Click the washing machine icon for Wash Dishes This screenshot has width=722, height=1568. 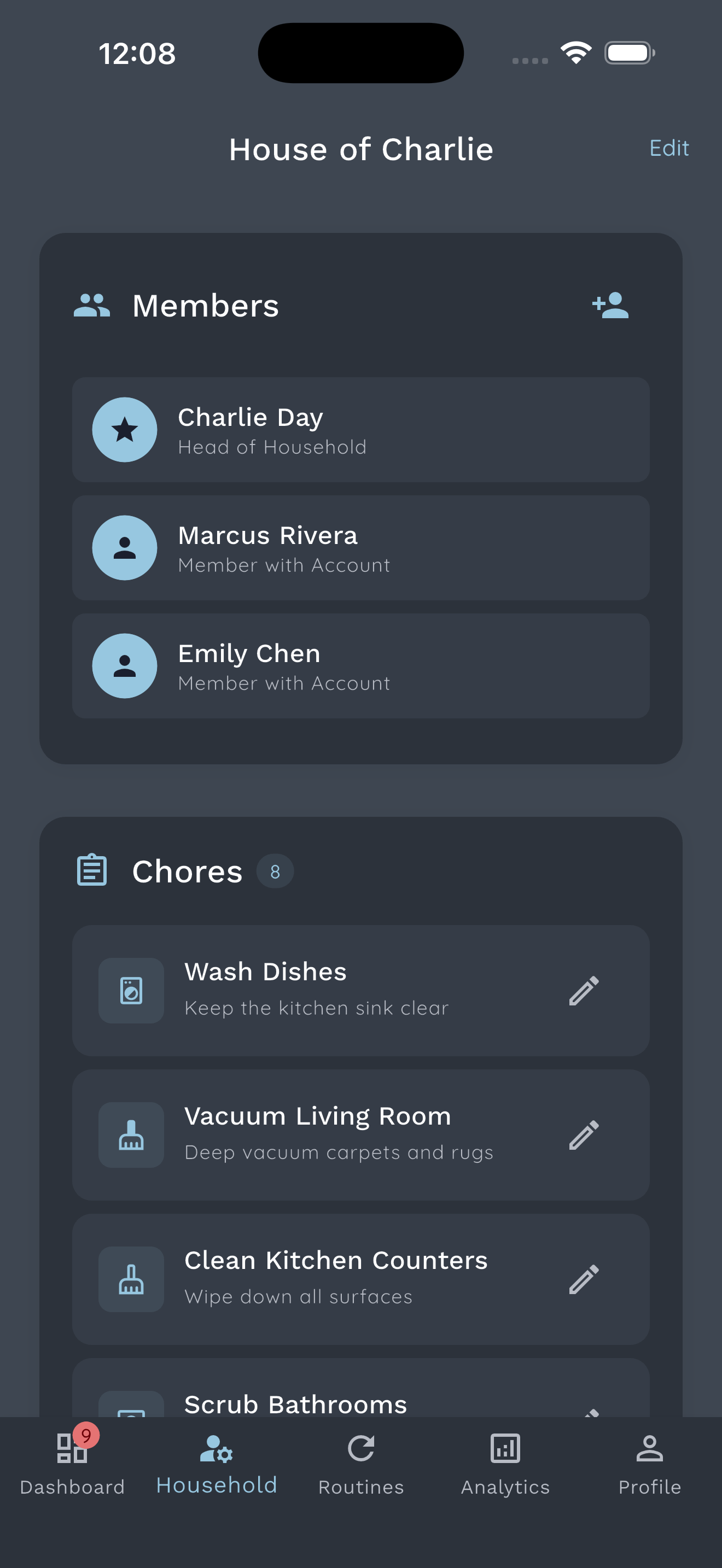click(x=131, y=990)
